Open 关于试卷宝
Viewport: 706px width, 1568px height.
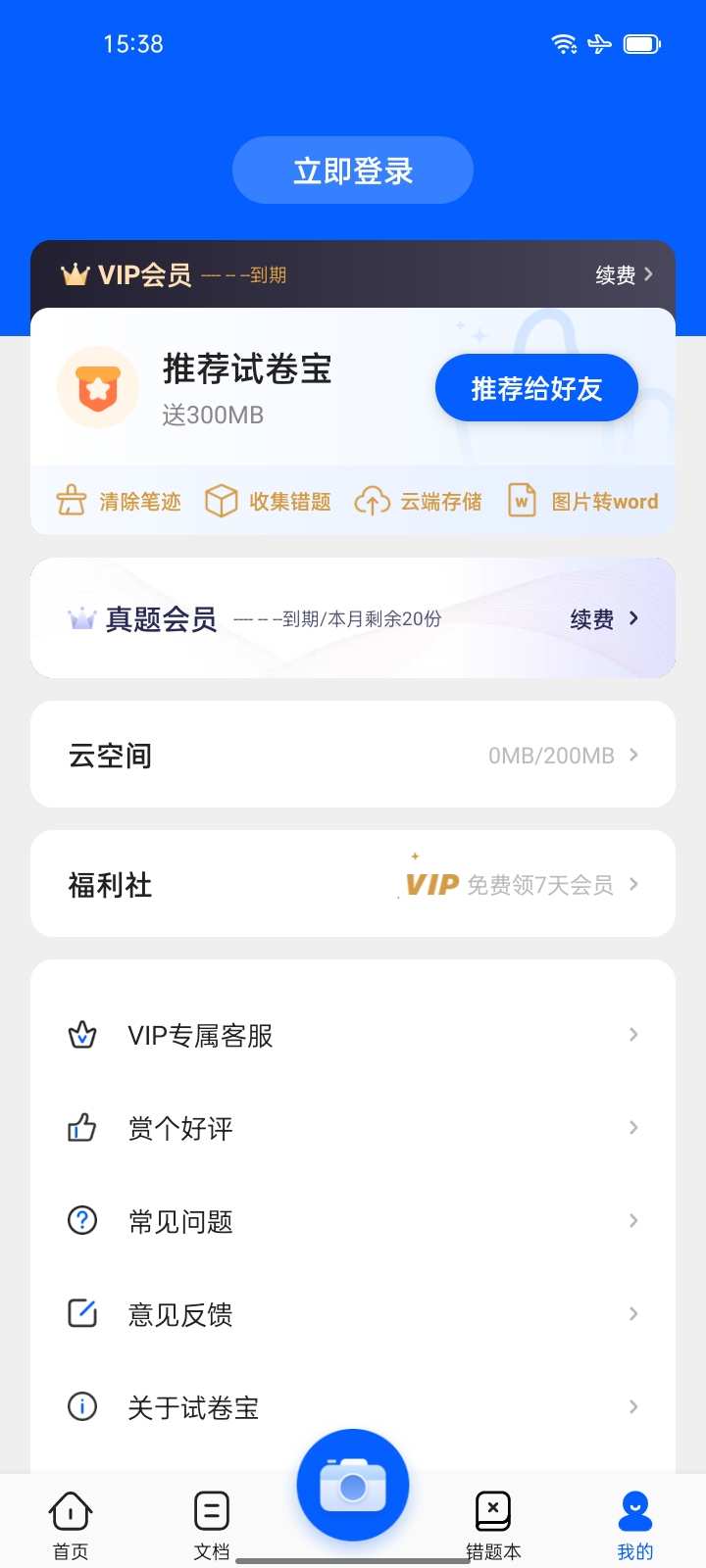pos(353,1407)
